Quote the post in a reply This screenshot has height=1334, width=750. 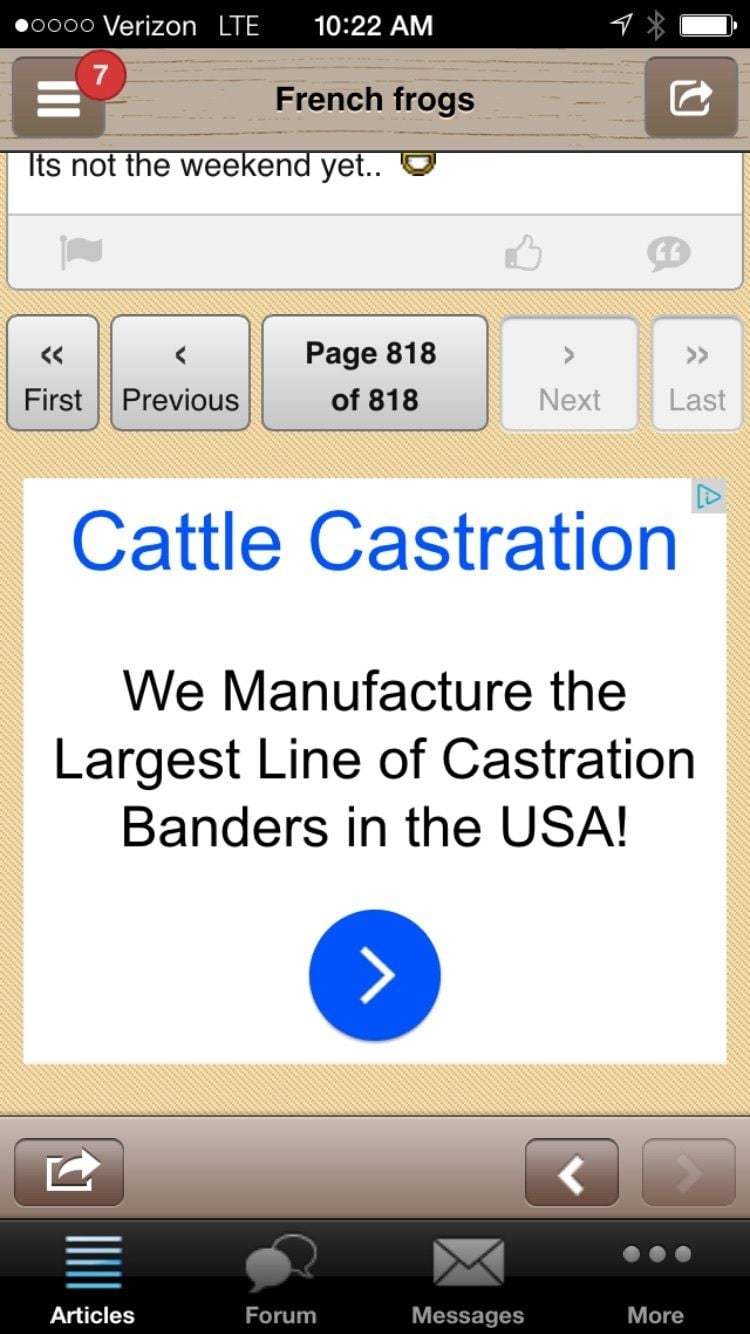pos(668,254)
